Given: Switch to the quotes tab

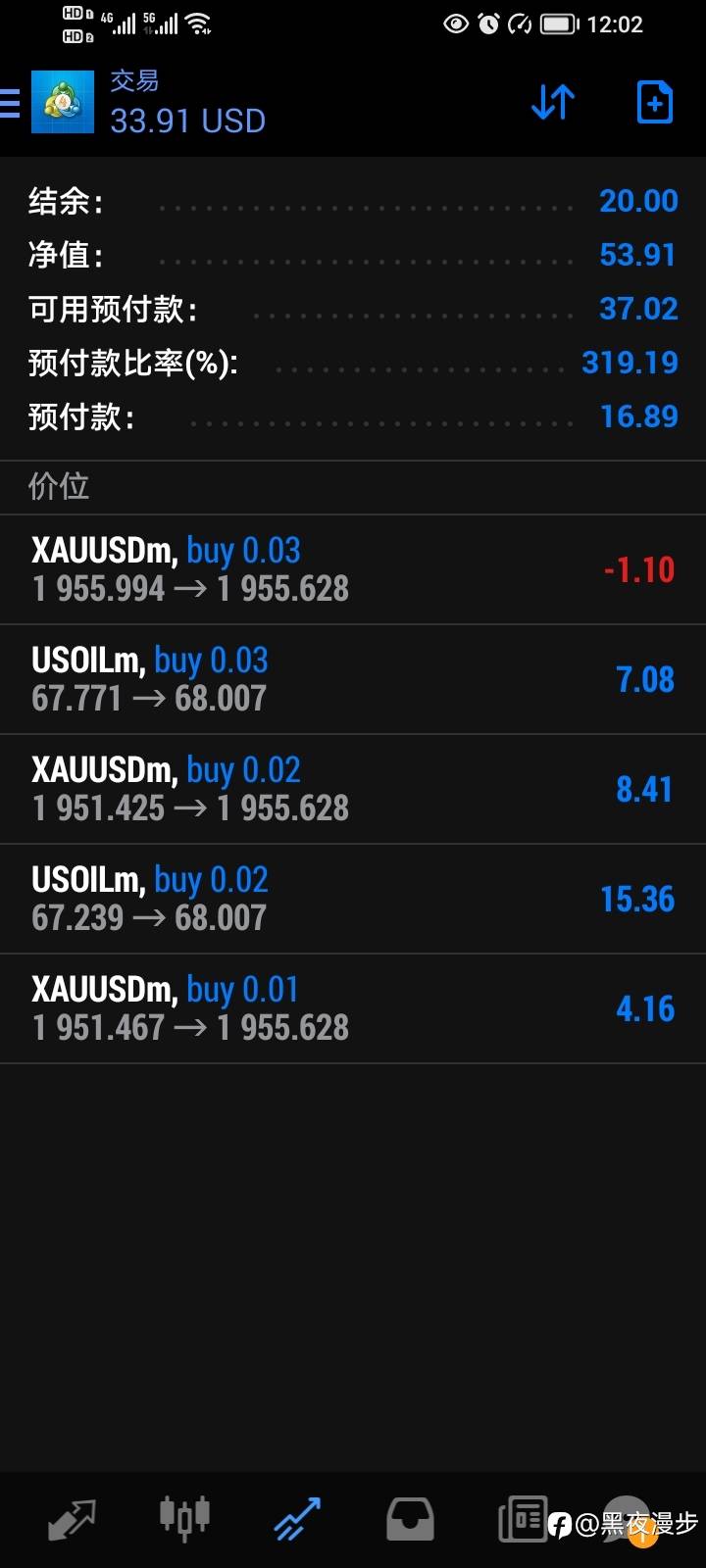Looking at the screenshot, I should pyautogui.click(x=72, y=1520).
